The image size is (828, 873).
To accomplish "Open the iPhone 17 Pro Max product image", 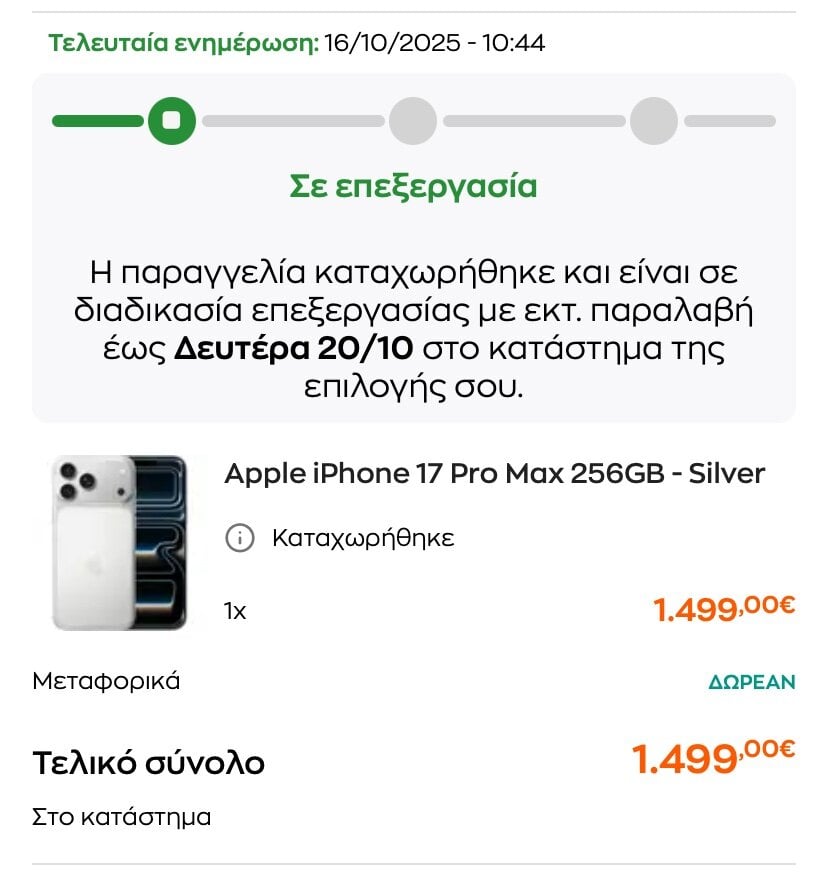I will click(x=119, y=543).
